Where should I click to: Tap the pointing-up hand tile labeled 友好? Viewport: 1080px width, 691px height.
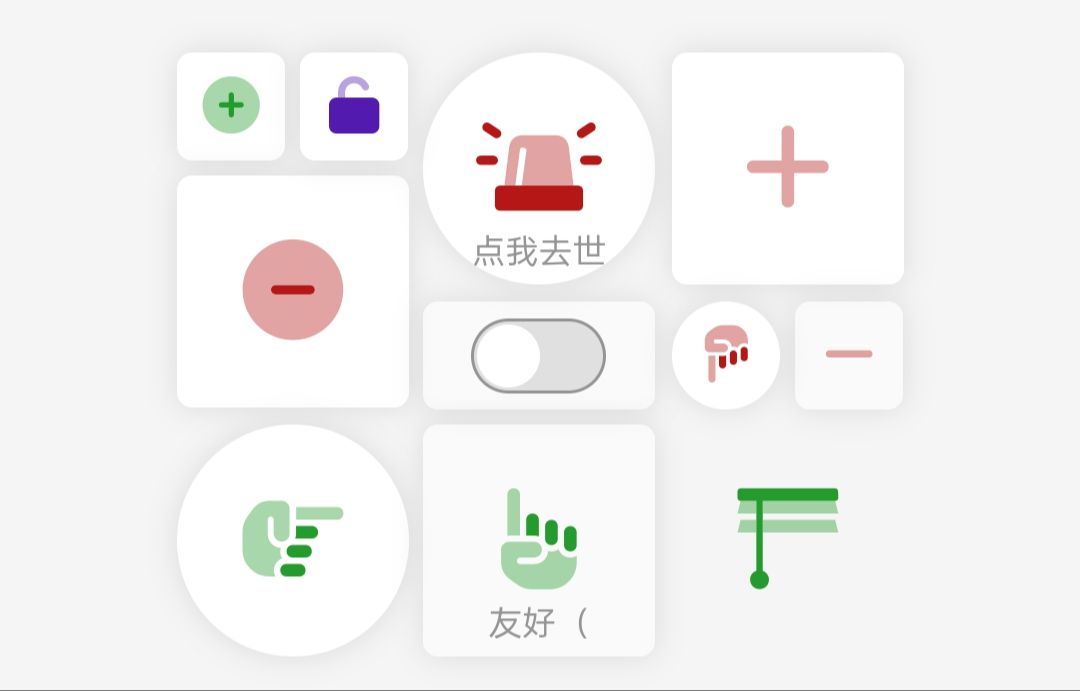coord(539,540)
